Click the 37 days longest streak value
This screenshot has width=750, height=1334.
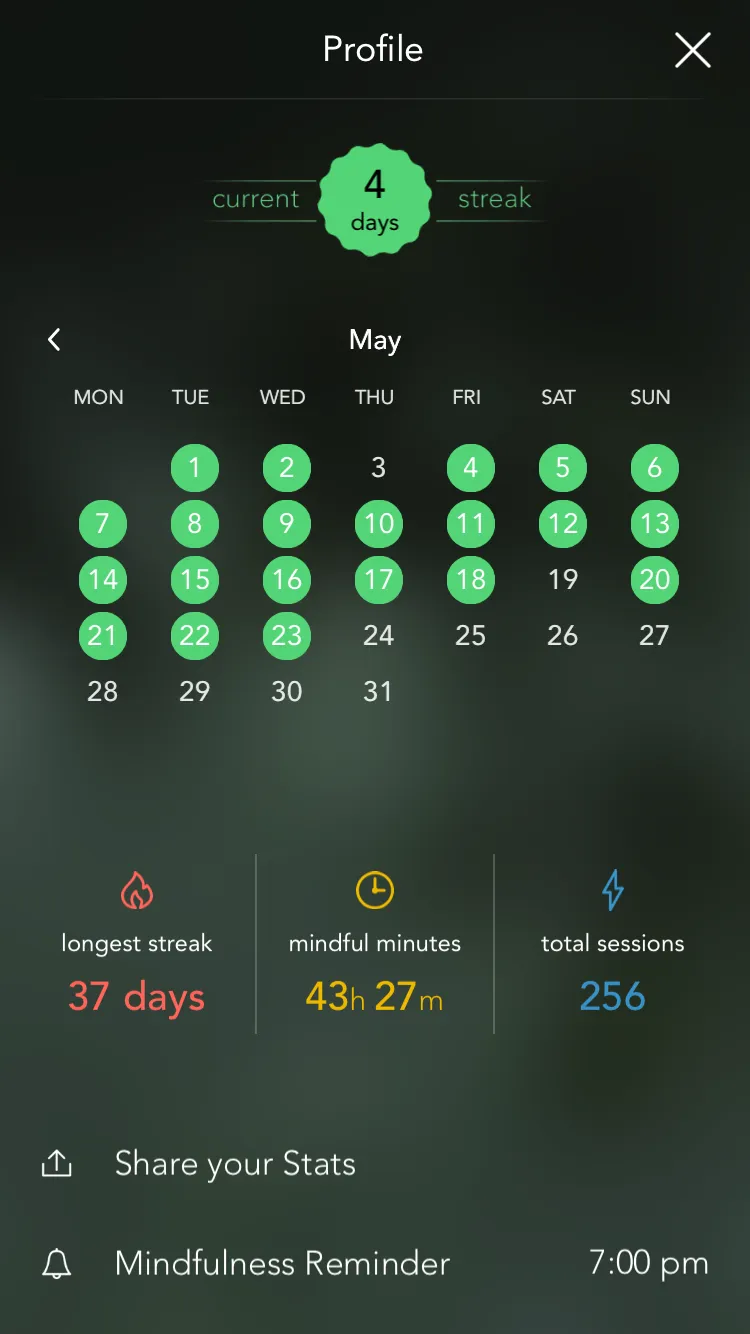(x=137, y=996)
